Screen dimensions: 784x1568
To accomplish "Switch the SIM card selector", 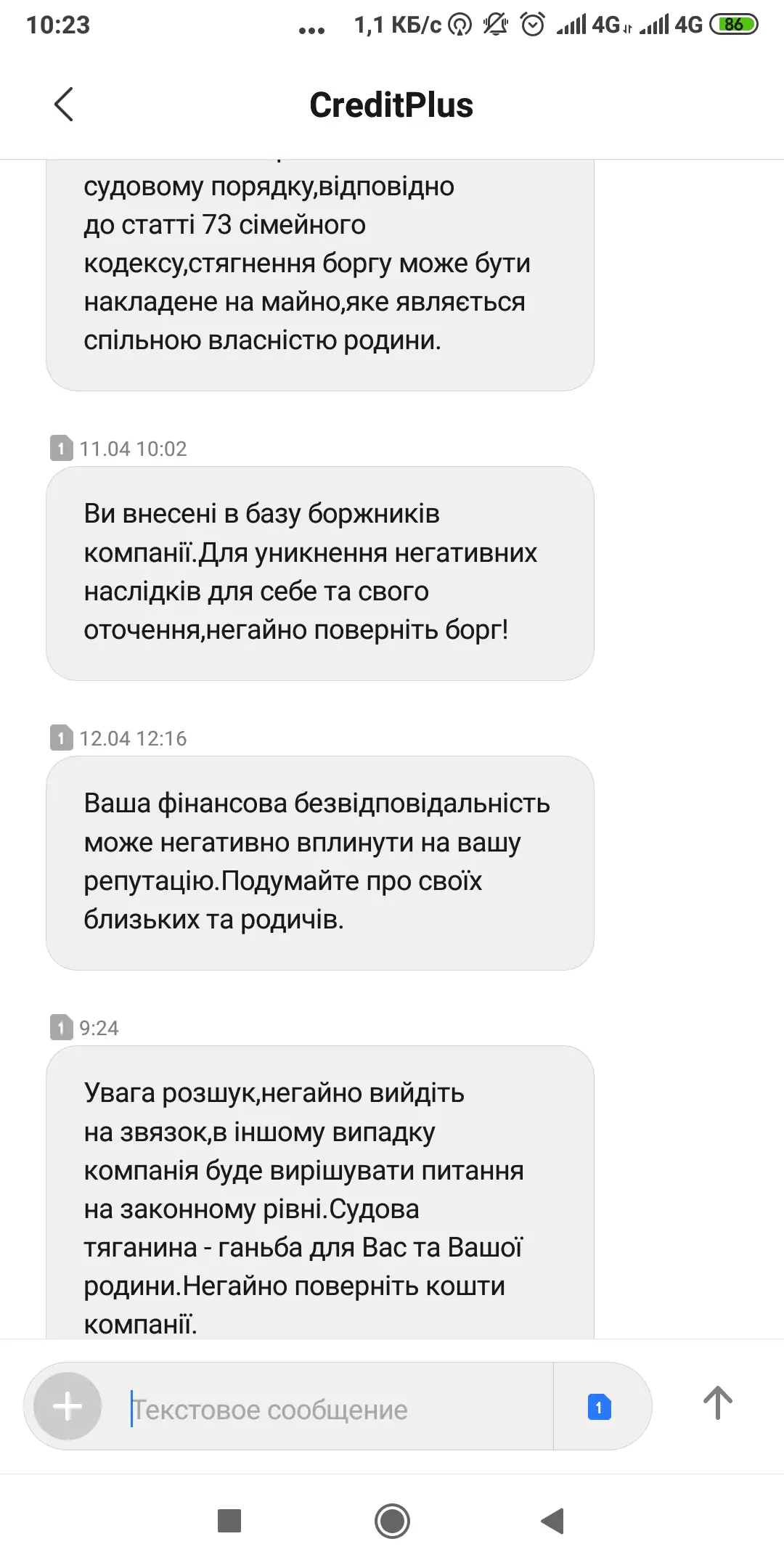I will (x=599, y=1408).
